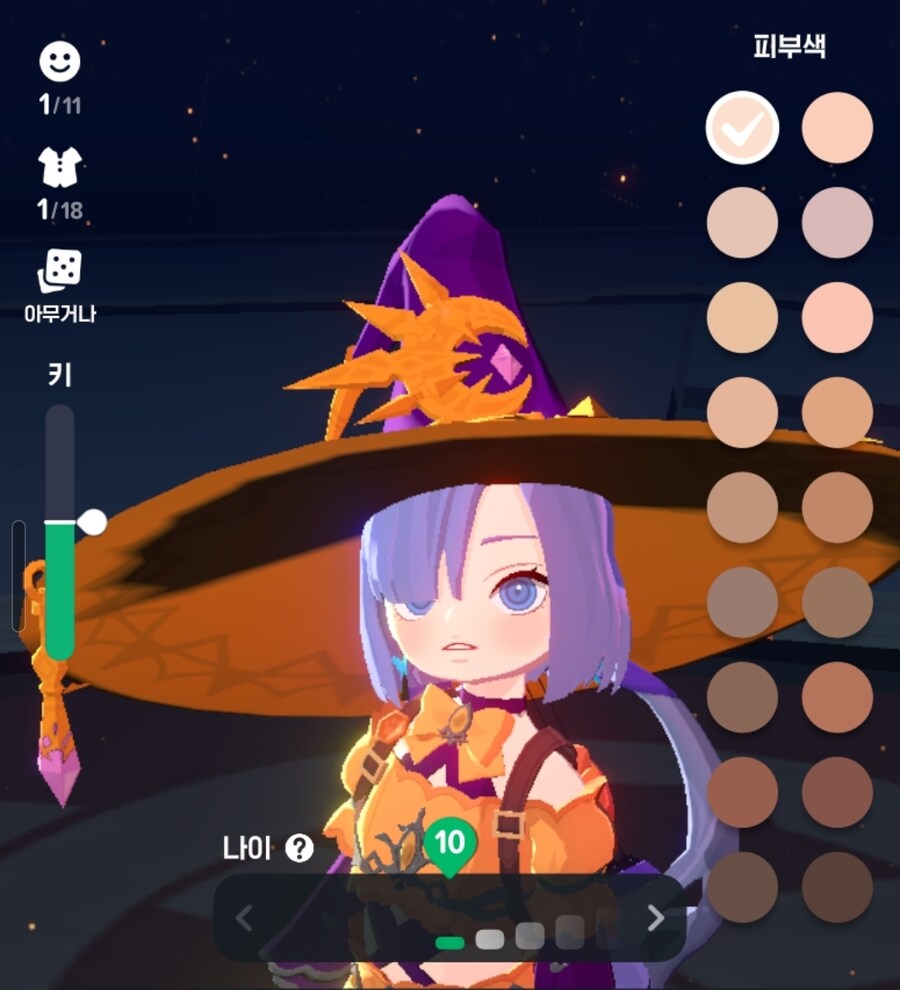This screenshot has width=900, height=990.
Task: Tap the age 10 marker pin
Action: (450, 845)
